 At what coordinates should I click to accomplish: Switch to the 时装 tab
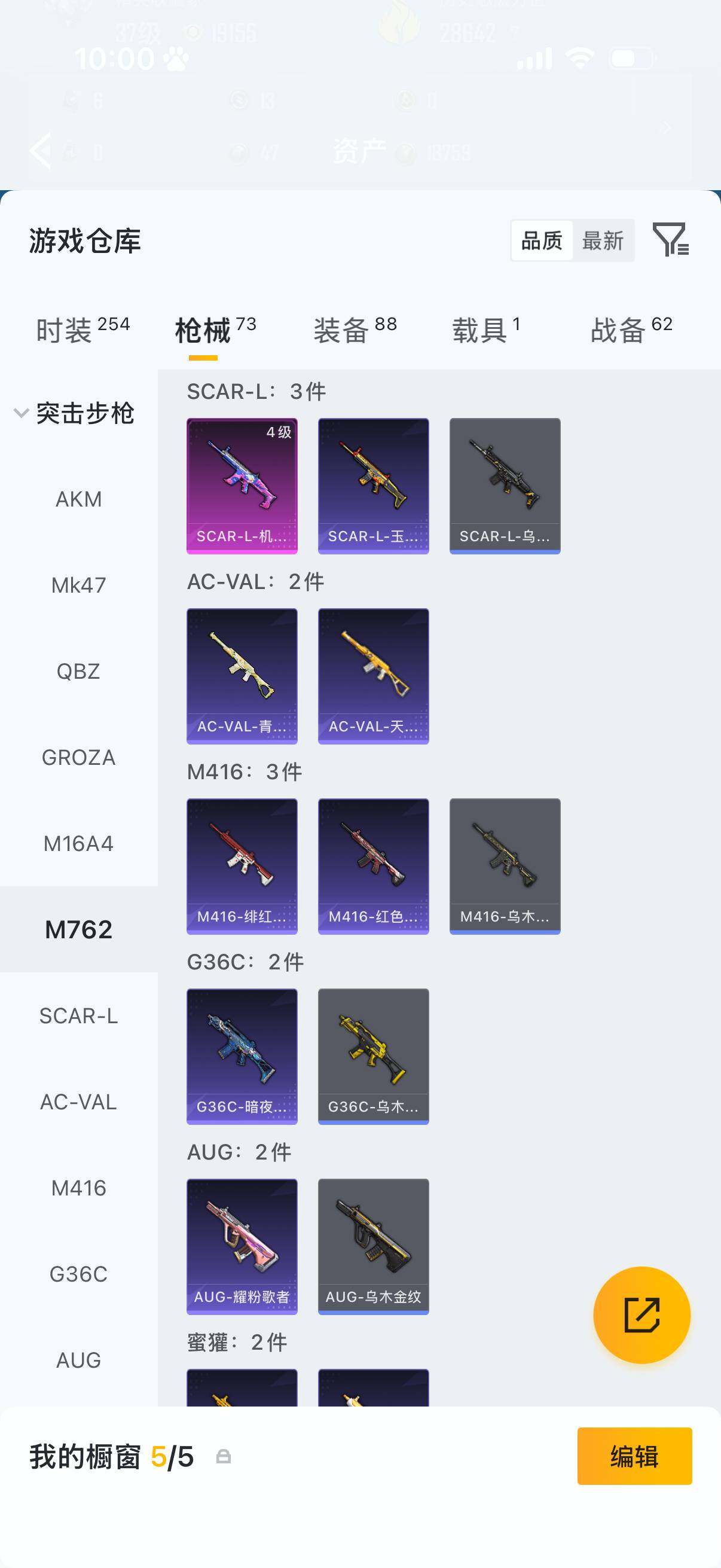[83, 330]
